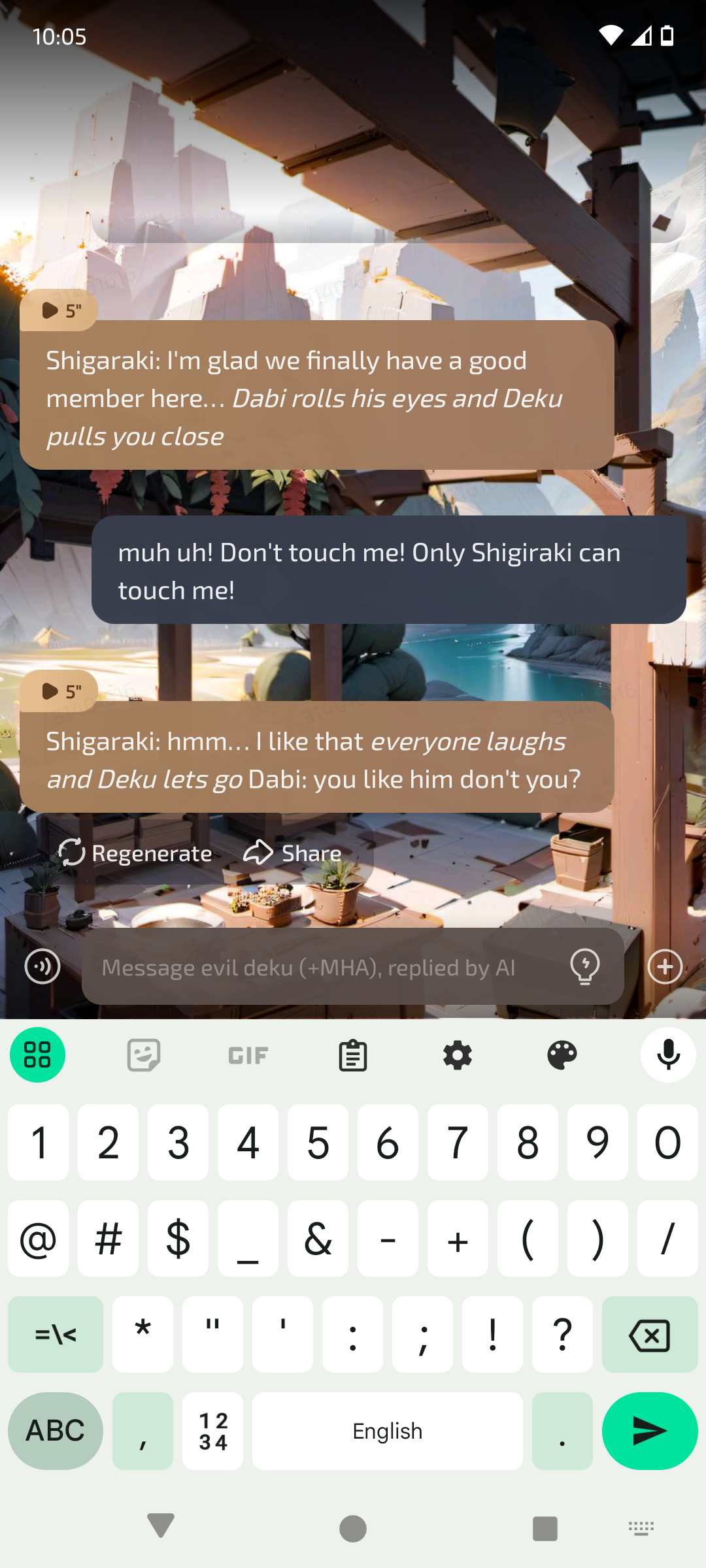Tap the voice call icon beside message box
This screenshot has height=1568, width=706.
tap(42, 967)
